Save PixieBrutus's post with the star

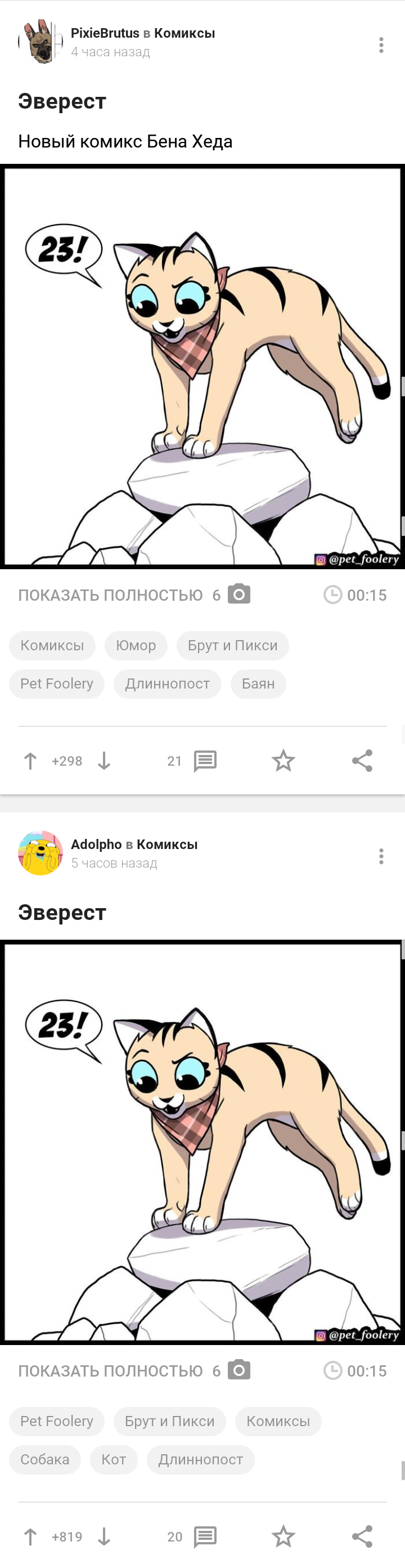coord(283,761)
